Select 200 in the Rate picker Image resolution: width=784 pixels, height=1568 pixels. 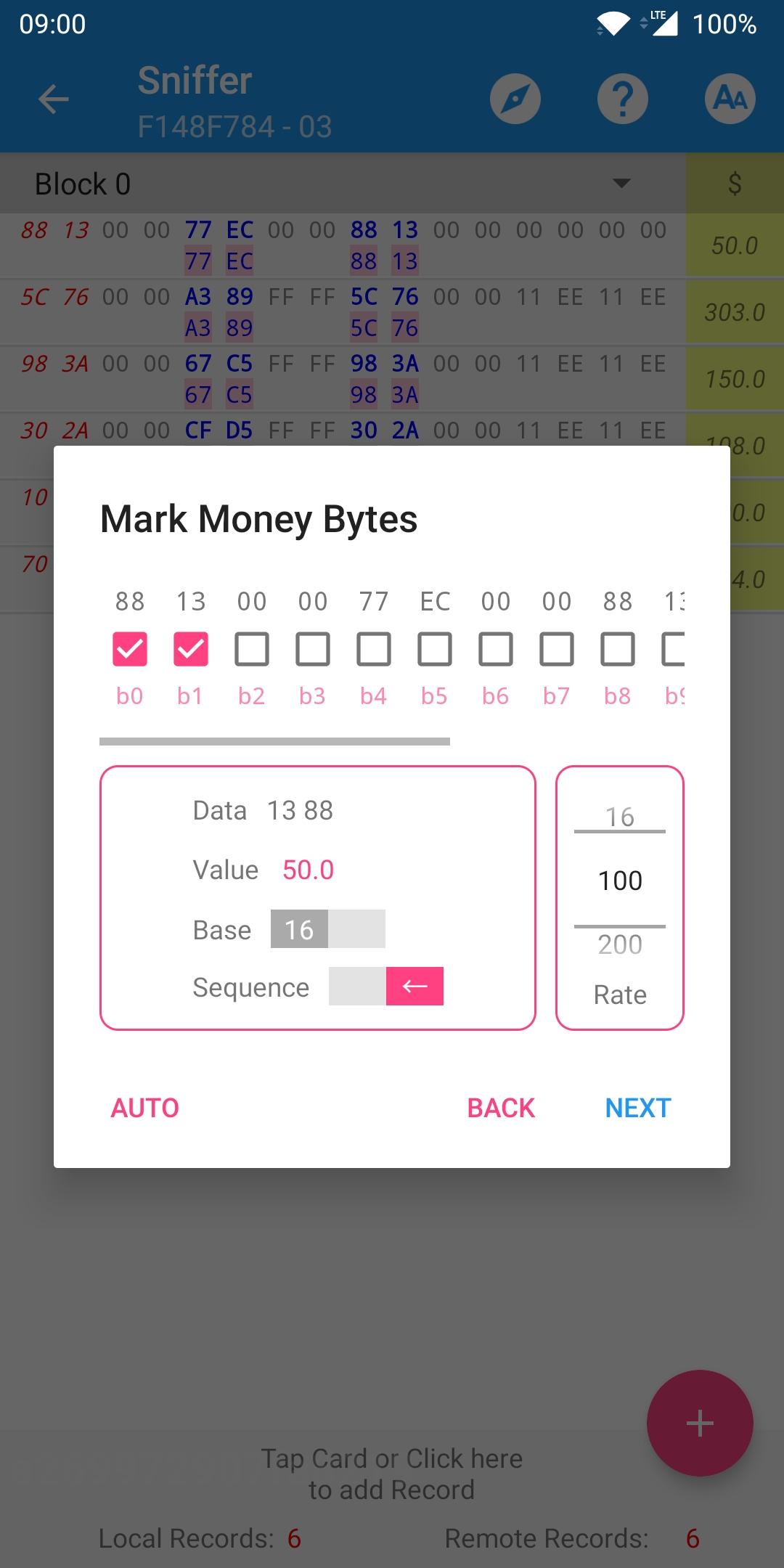[x=620, y=944]
